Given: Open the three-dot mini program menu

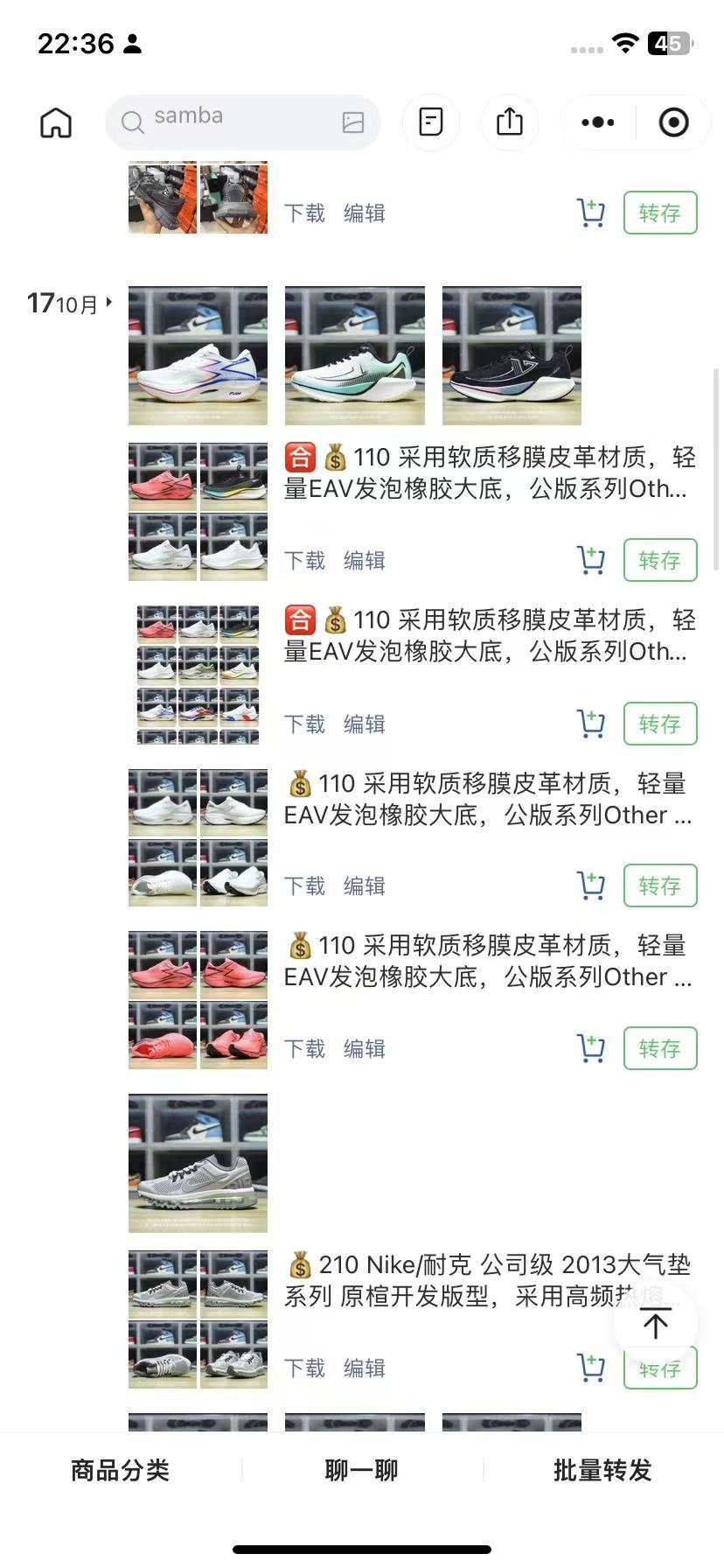Looking at the screenshot, I should [598, 122].
